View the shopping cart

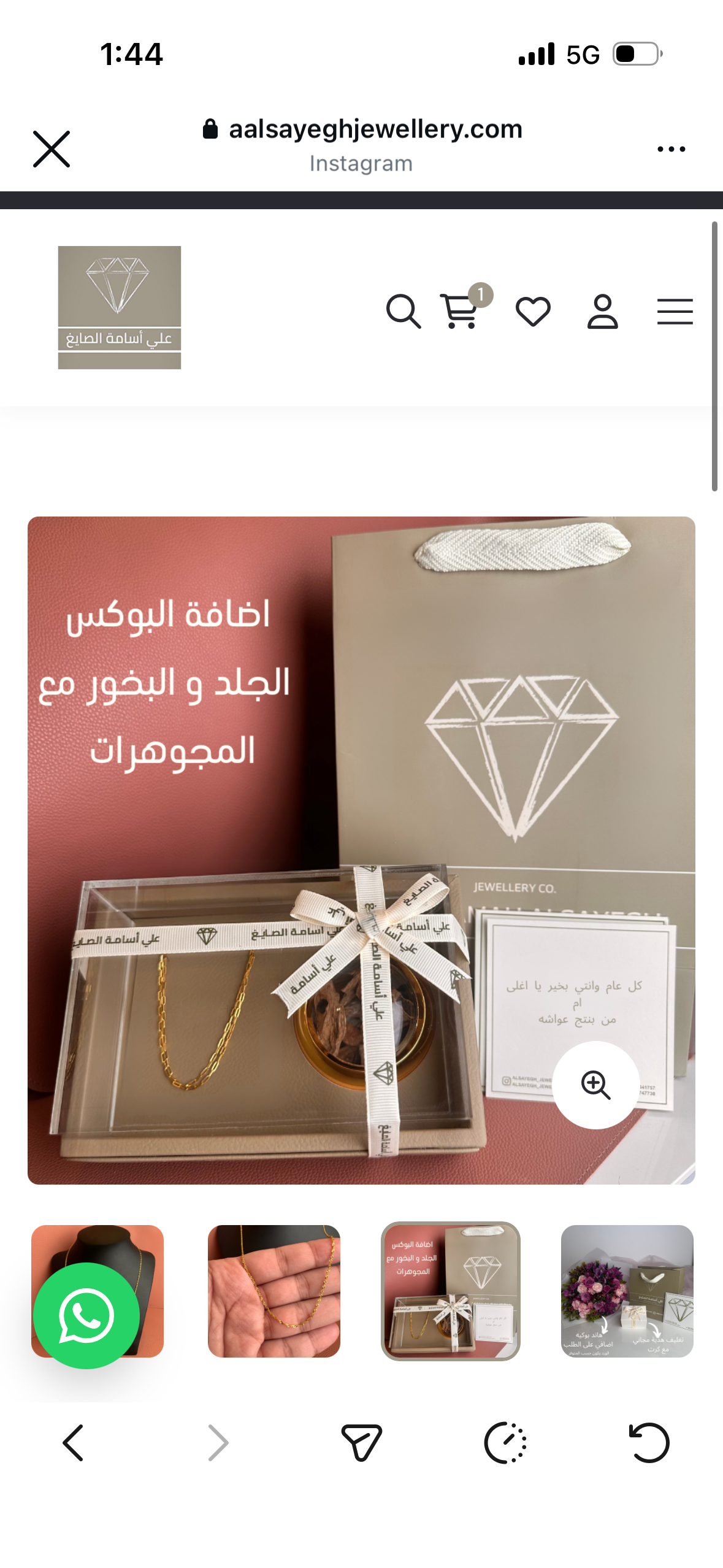coord(460,312)
